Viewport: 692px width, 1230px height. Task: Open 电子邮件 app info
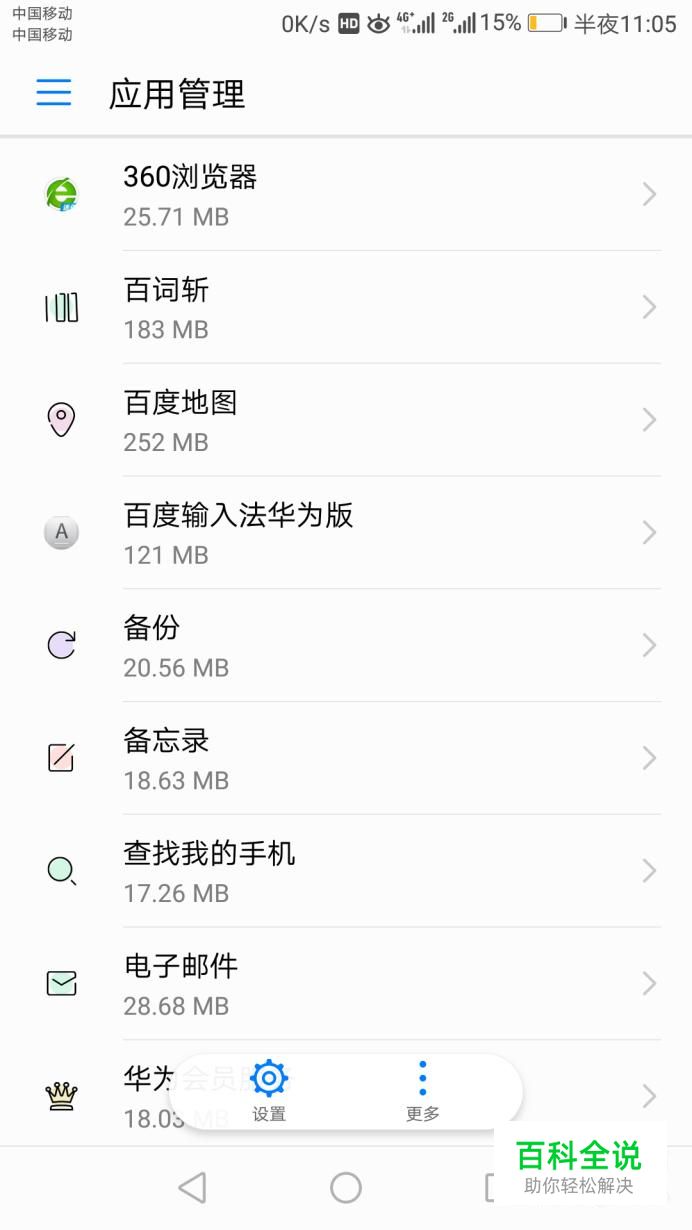[346, 985]
